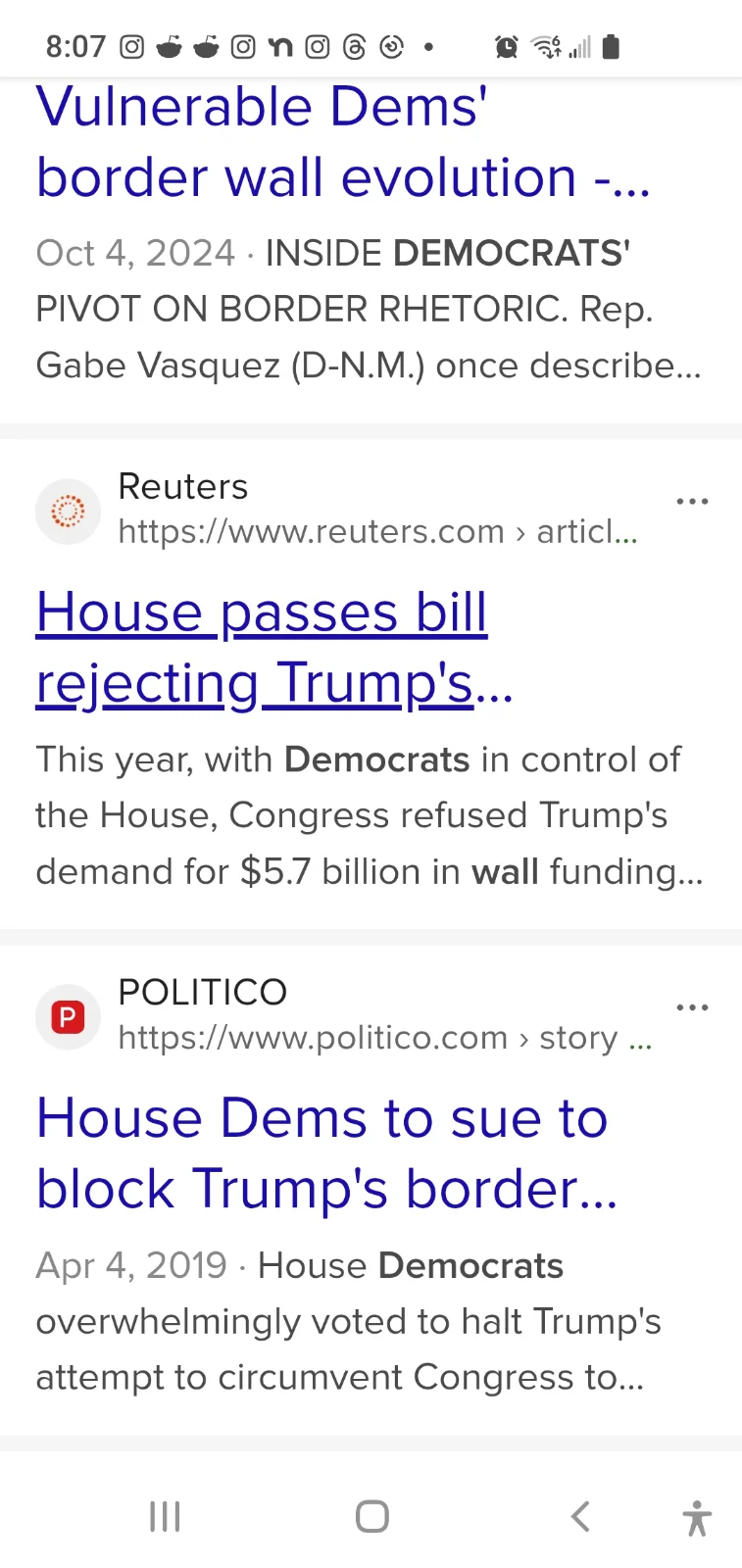Open the 'Vulnerable Dems' border wall evolution' result

[343, 143]
